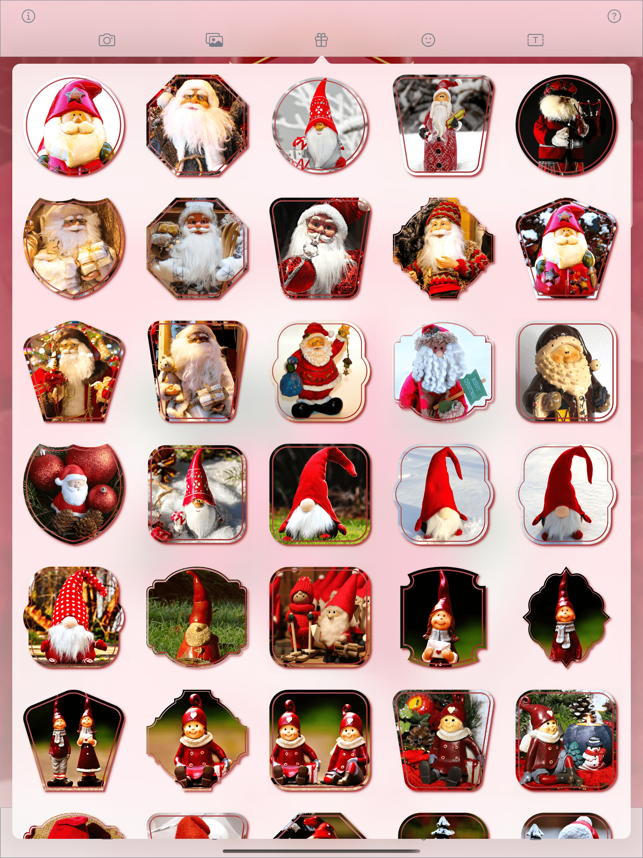The height and width of the screenshot is (858, 643).
Task: Pick polka-dot hat gnome sticker
Action: click(74, 617)
